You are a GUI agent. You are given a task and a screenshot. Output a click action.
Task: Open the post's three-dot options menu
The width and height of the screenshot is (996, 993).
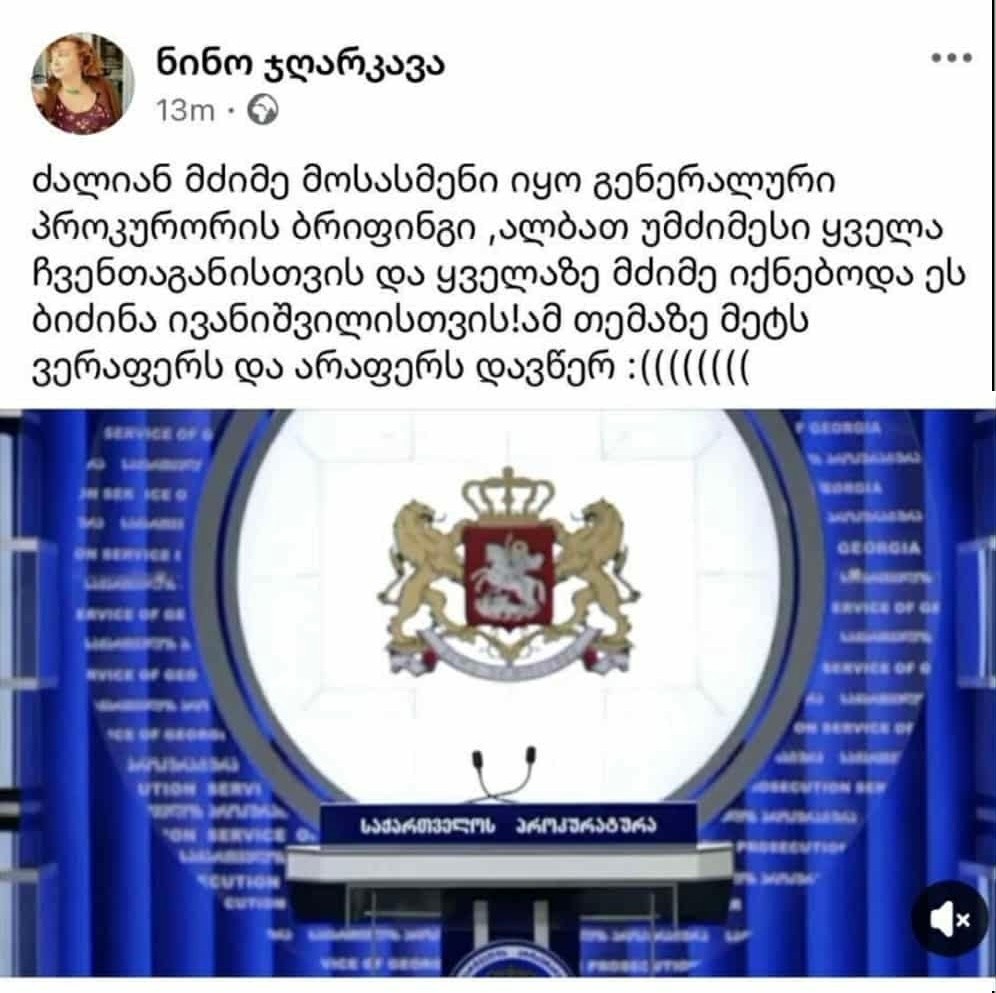pyautogui.click(x=950, y=58)
